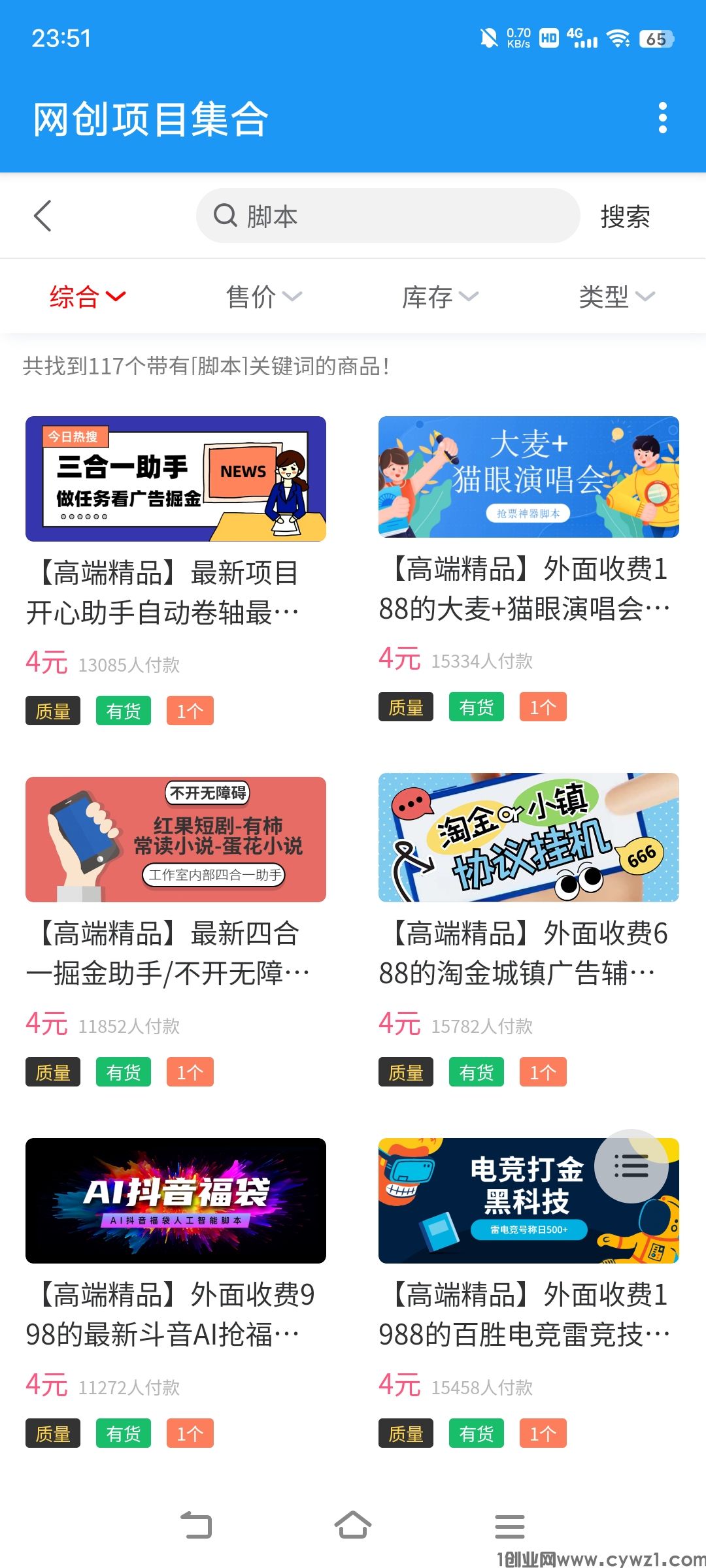This screenshot has width=706, height=1568.
Task: Tap the system home button
Action: point(353,1526)
